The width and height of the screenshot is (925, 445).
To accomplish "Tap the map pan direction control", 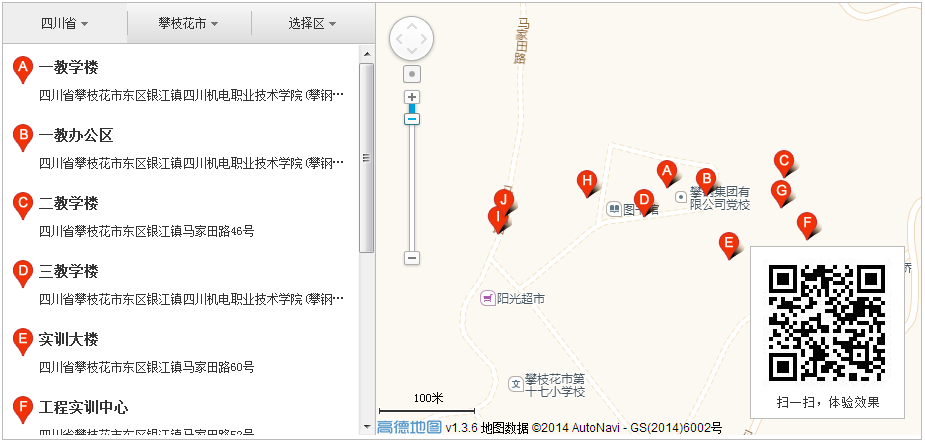I will click(411, 40).
